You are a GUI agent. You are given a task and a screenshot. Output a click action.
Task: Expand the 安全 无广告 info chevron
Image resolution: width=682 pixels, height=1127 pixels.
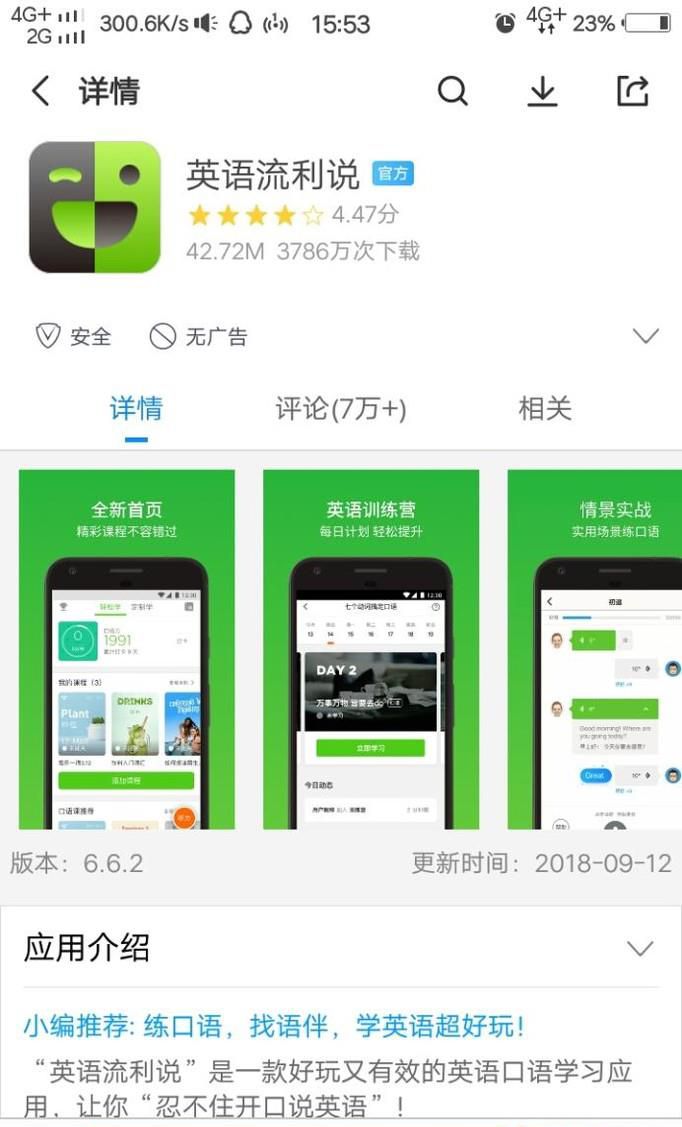(646, 336)
